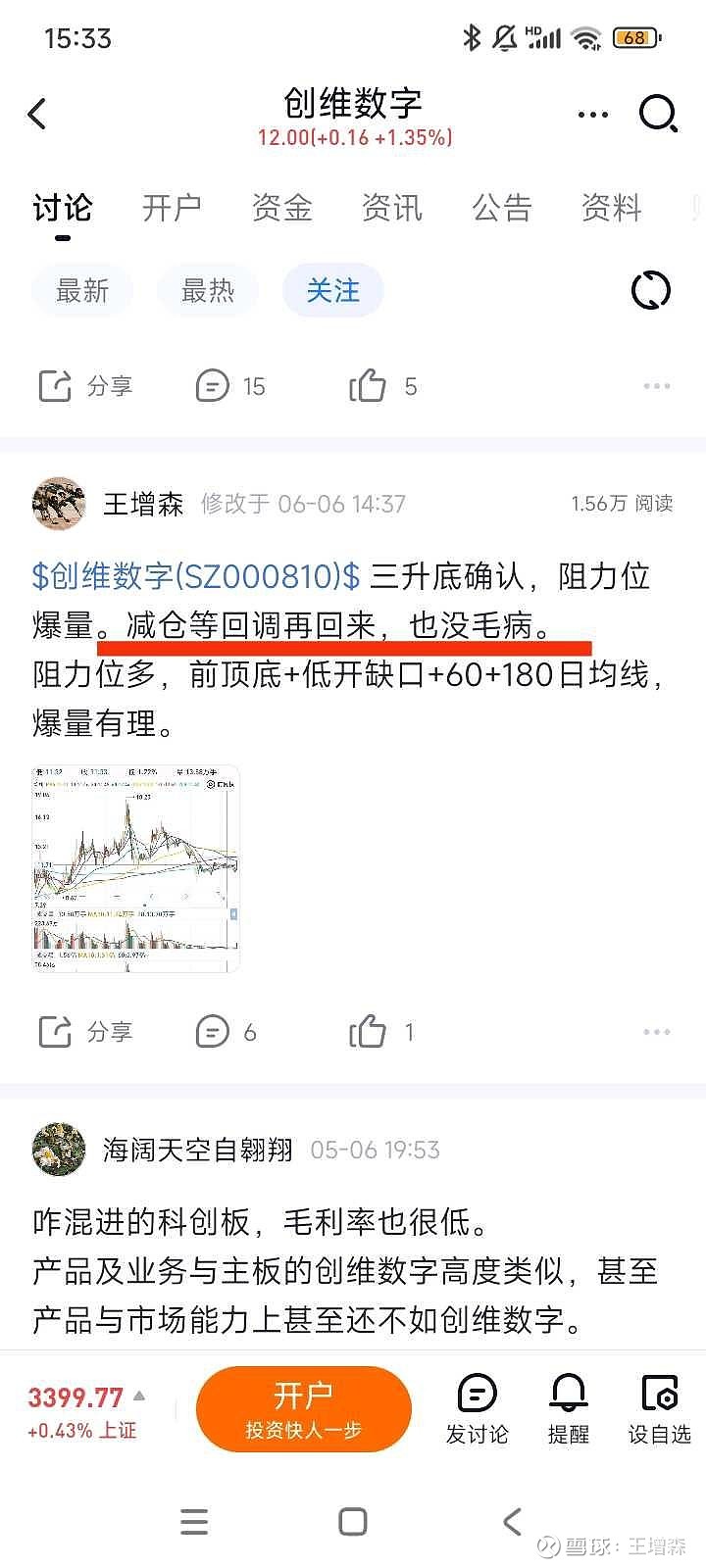
Task: Open the 6 comments on 王增森's post
Action: click(x=227, y=1032)
